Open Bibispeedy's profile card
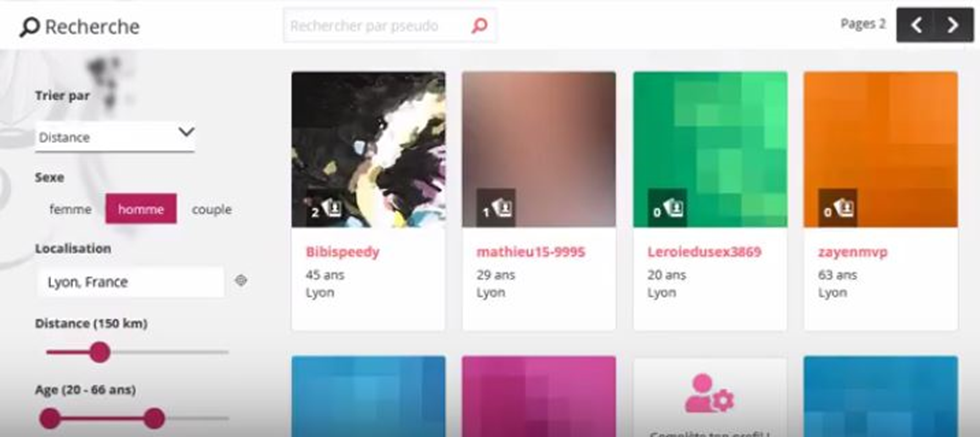Viewport: 980px width, 437px height. [x=368, y=200]
